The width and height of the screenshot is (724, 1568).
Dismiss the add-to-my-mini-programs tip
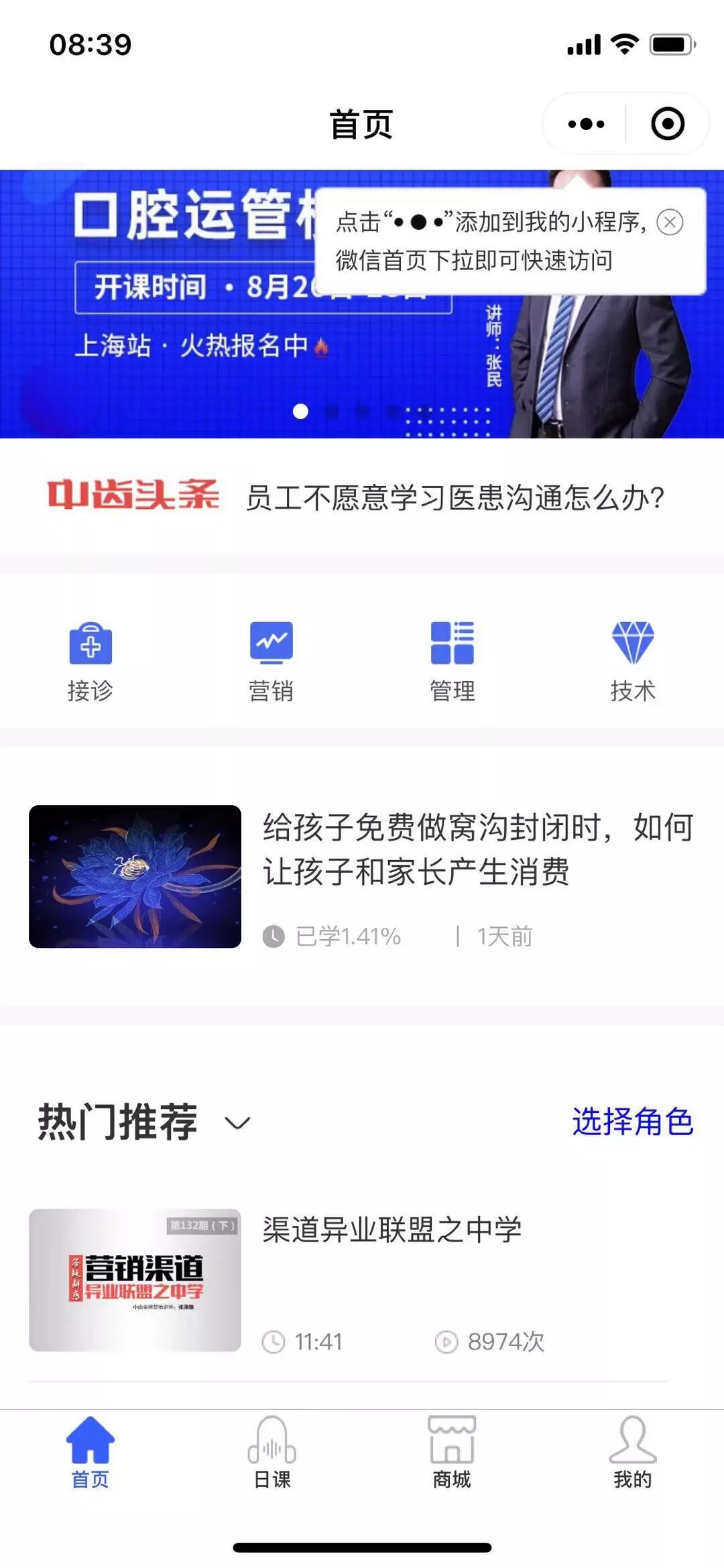coord(669,222)
